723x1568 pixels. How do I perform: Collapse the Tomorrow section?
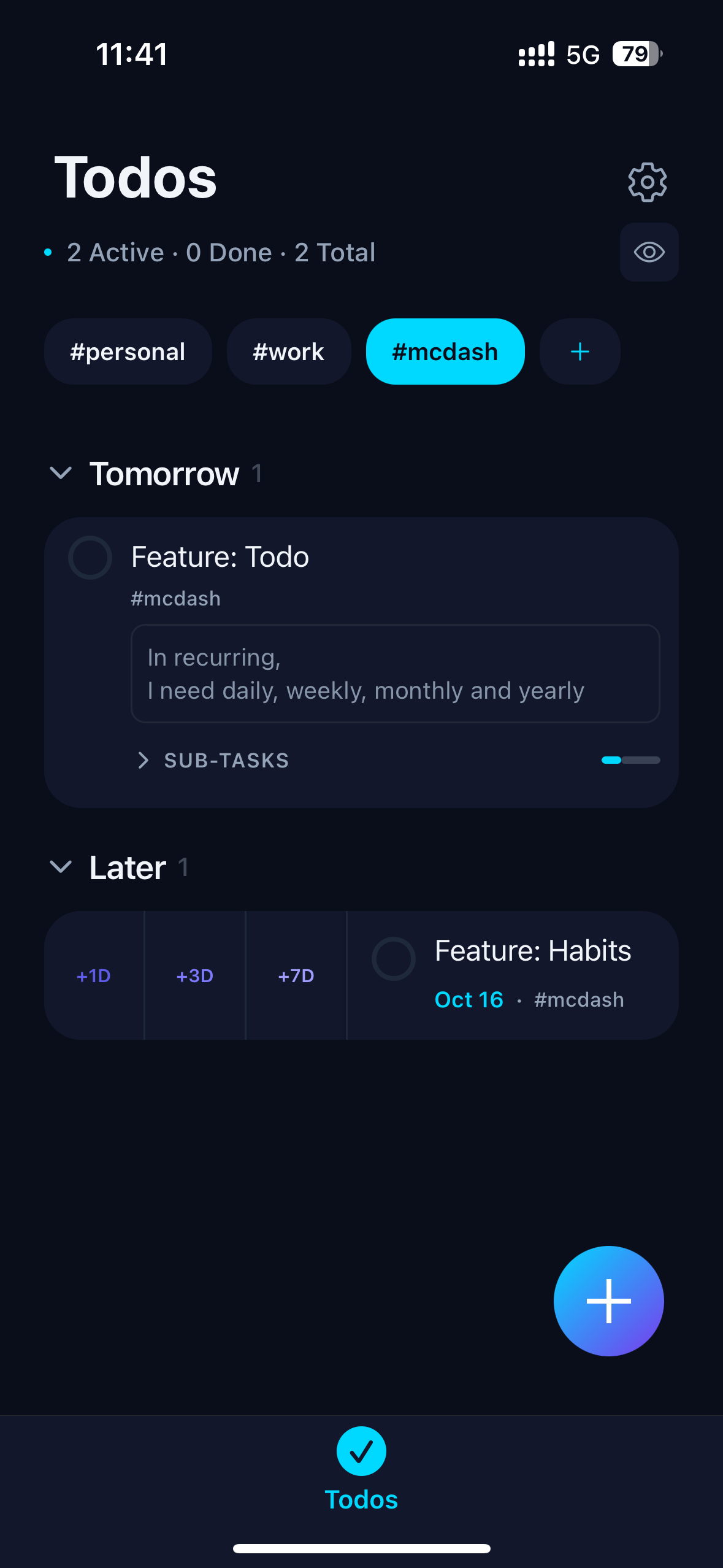coord(61,473)
